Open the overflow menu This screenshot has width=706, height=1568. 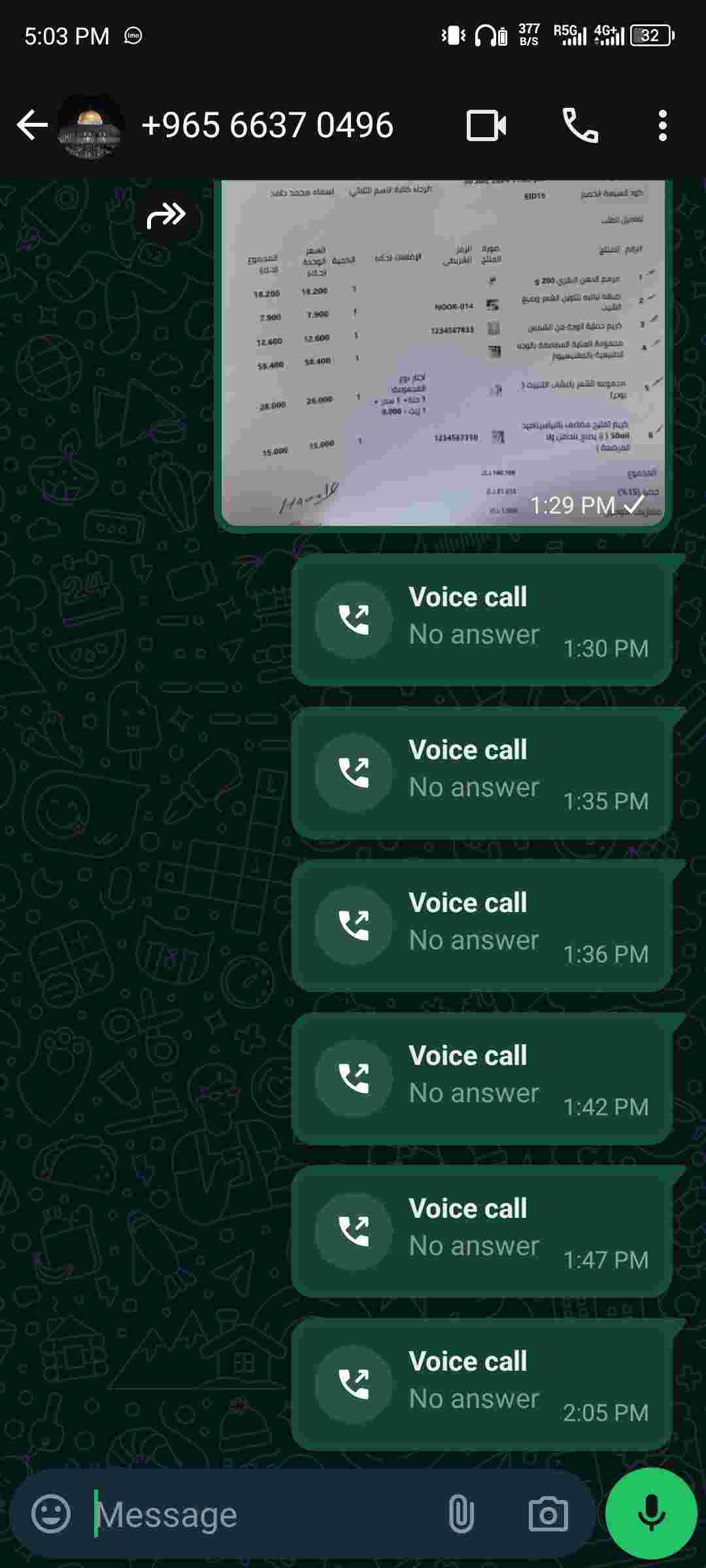pyautogui.click(x=662, y=125)
